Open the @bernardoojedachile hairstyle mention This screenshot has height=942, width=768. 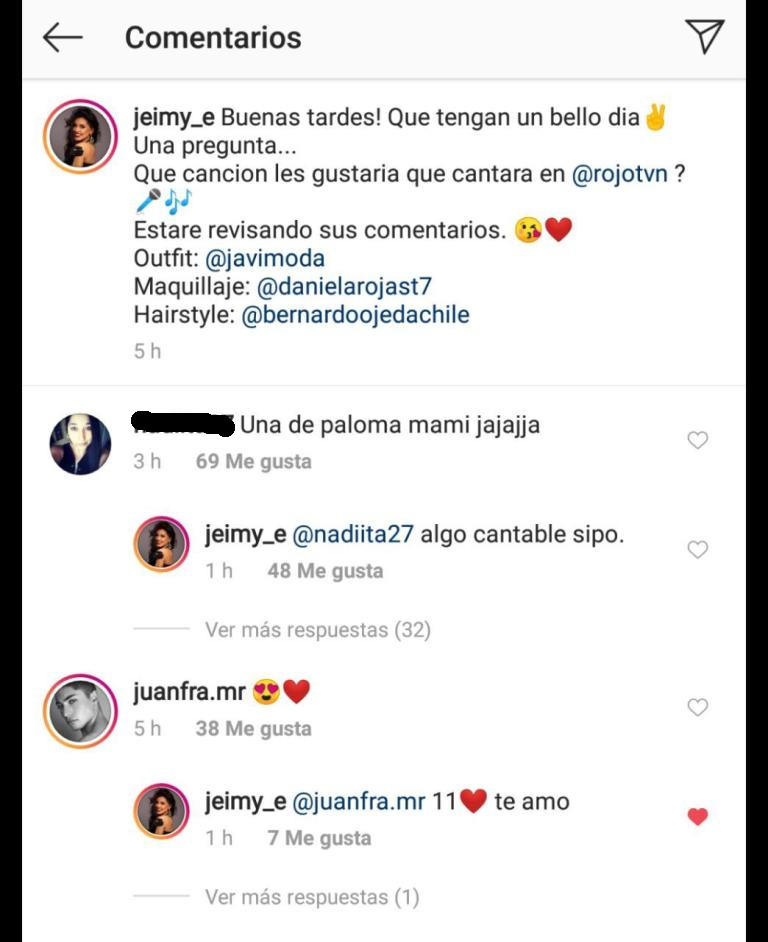coord(355,315)
